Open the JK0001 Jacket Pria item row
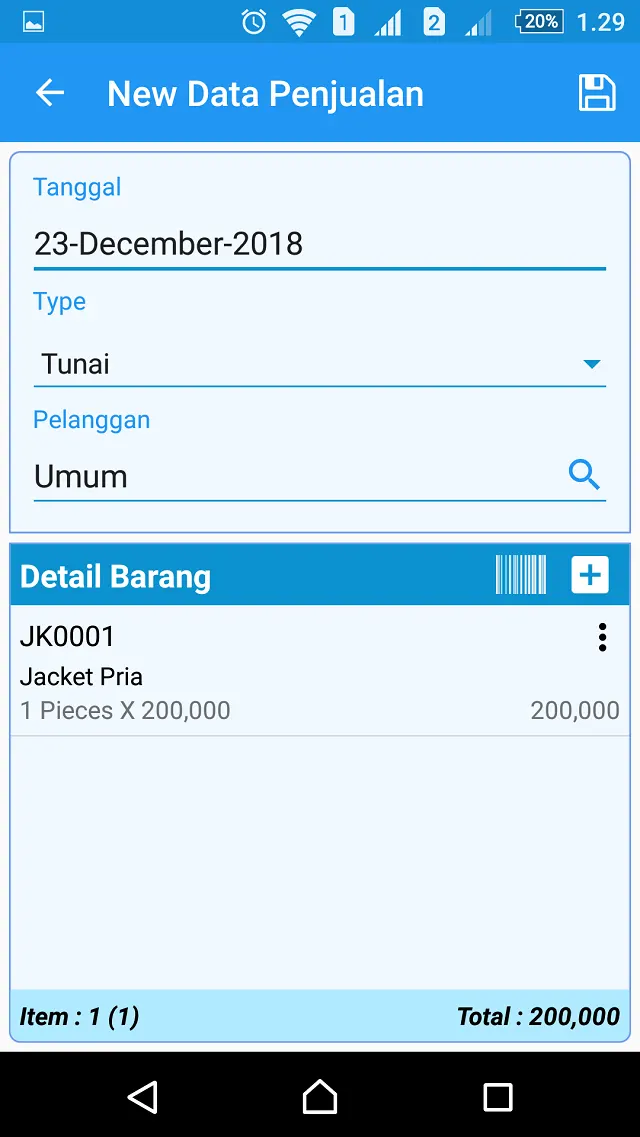 [x=320, y=671]
